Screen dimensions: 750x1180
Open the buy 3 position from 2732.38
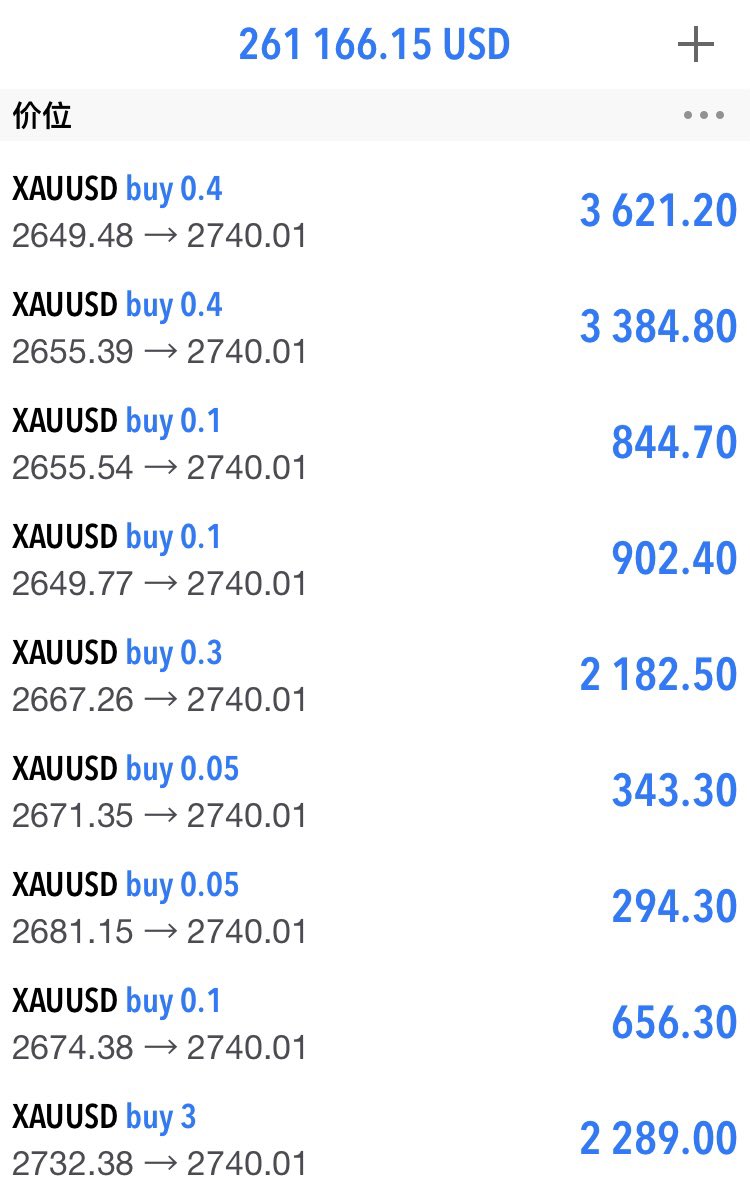pos(375,1140)
